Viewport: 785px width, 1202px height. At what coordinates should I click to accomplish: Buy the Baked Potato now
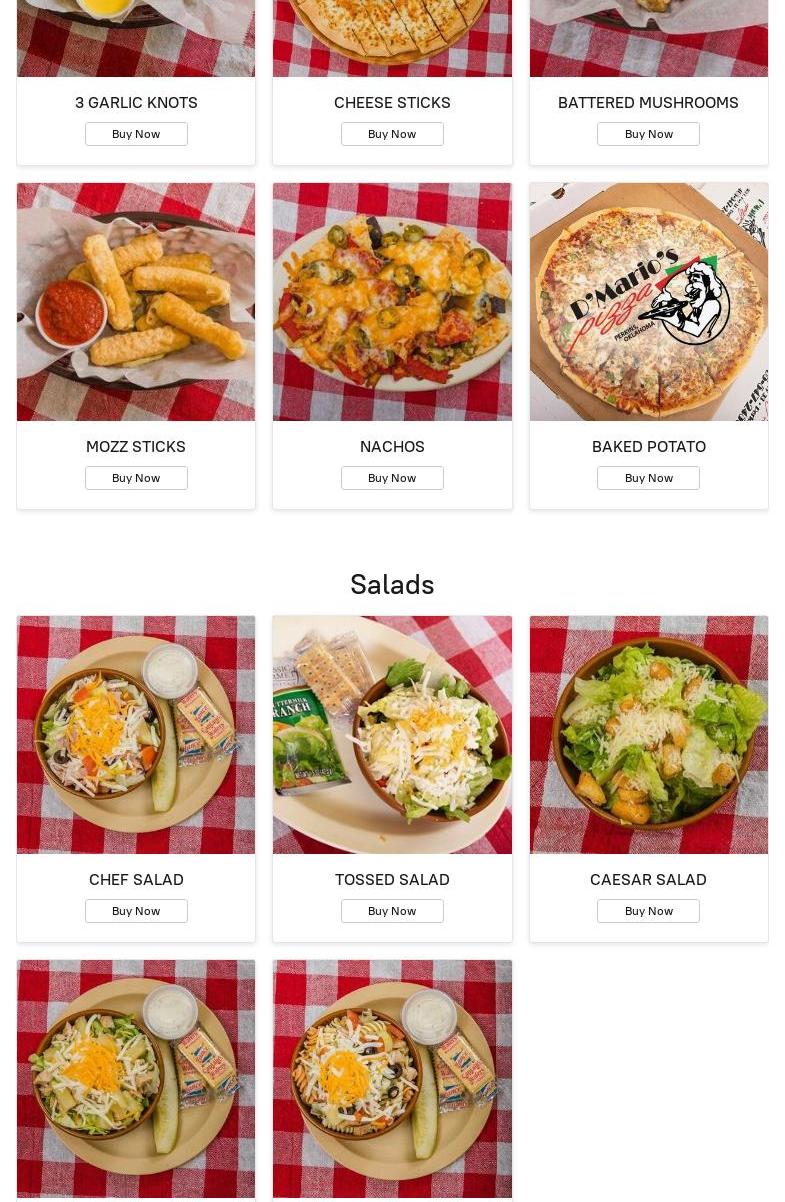tap(648, 478)
